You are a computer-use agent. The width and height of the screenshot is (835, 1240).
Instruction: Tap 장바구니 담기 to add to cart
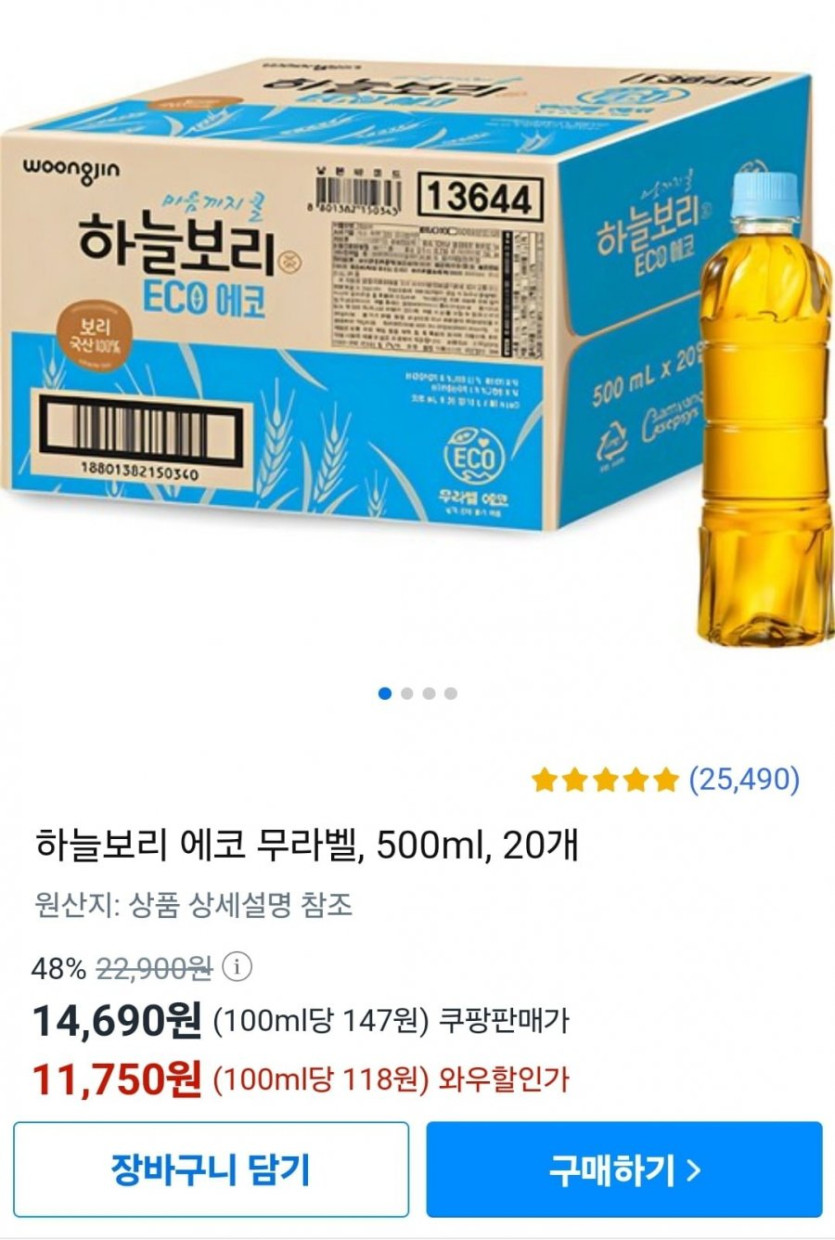[211, 1169]
